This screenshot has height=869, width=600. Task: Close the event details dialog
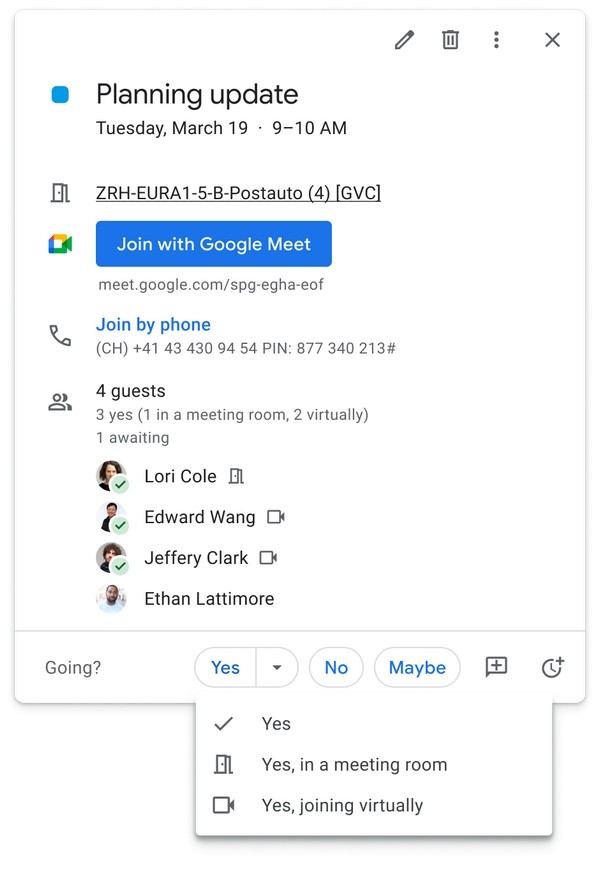[552, 40]
